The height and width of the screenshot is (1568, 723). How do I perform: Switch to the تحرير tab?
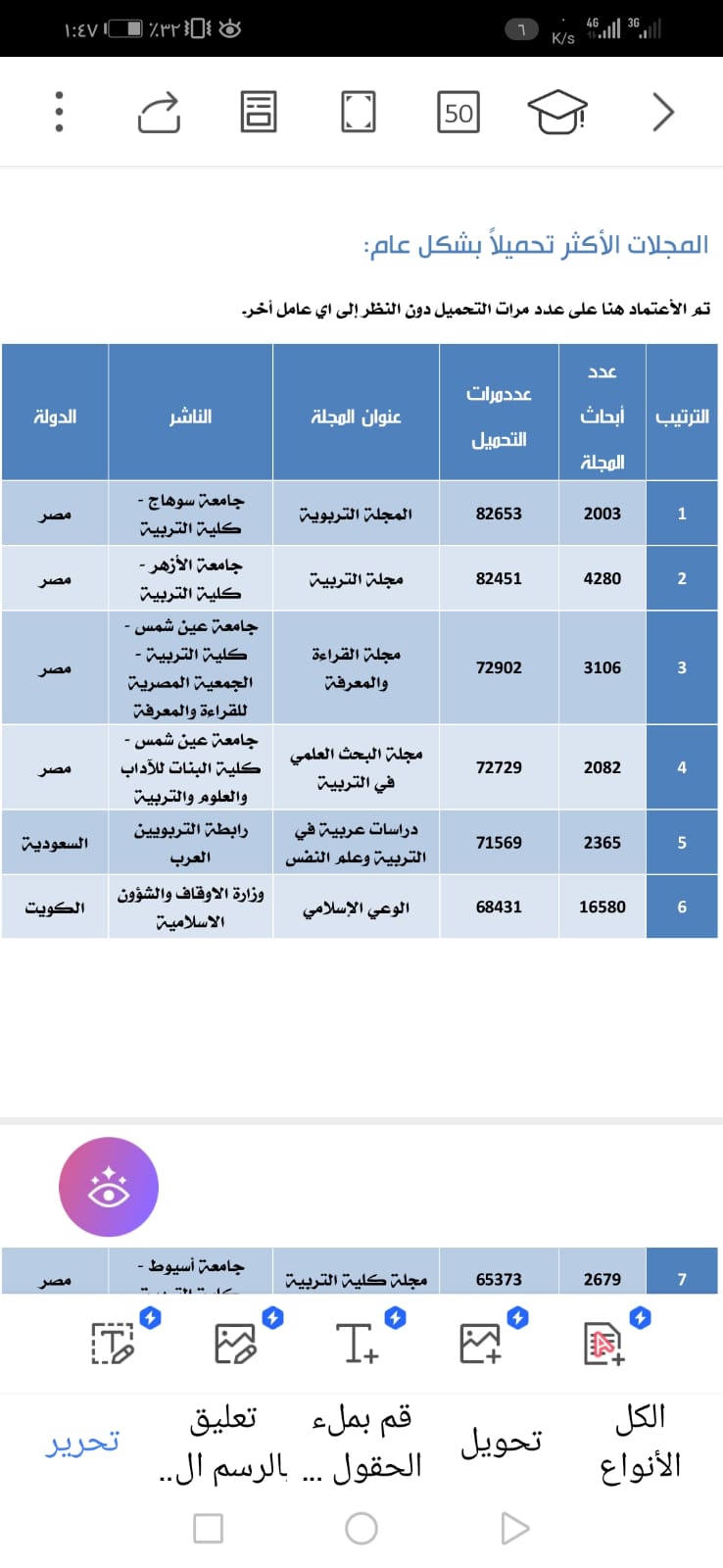[82, 1442]
